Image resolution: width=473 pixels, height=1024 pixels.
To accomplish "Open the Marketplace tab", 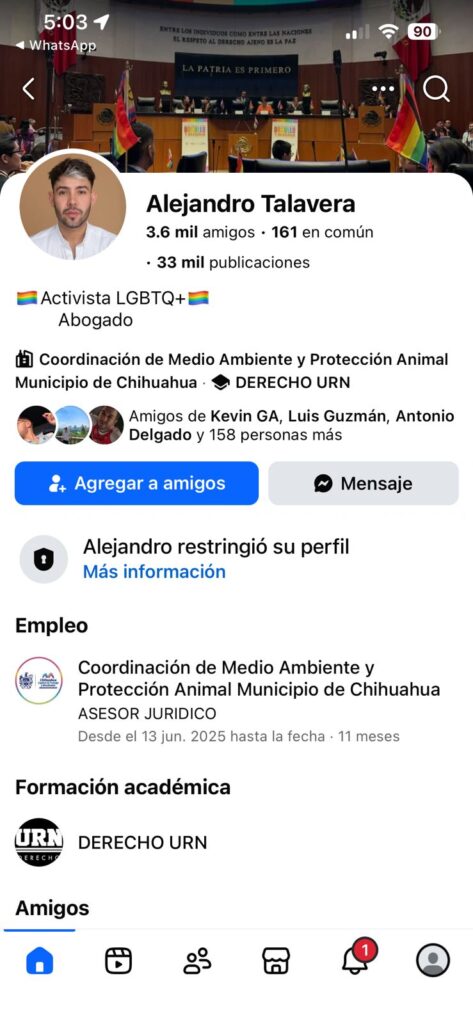I will click(276, 961).
